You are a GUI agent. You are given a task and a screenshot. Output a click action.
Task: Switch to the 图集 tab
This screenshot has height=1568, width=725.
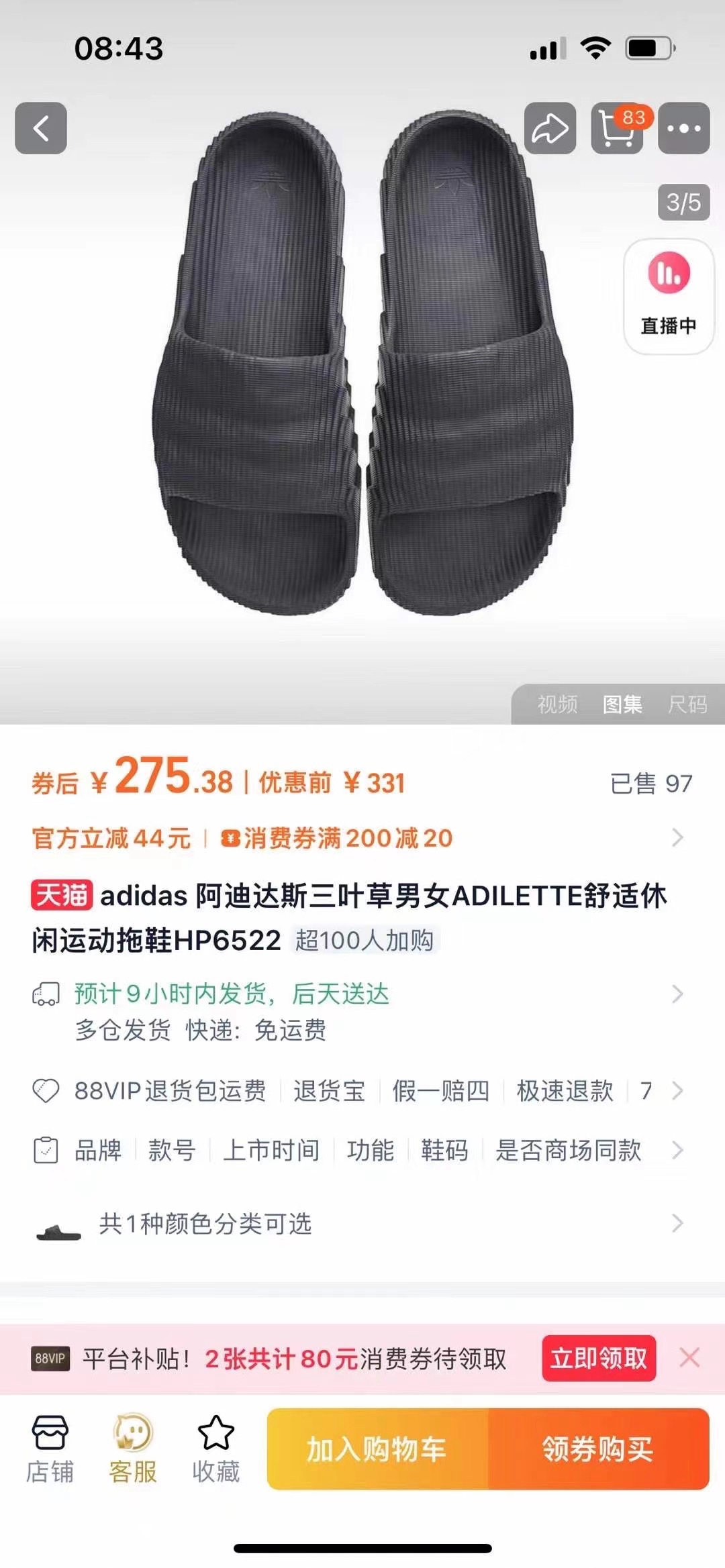click(622, 704)
